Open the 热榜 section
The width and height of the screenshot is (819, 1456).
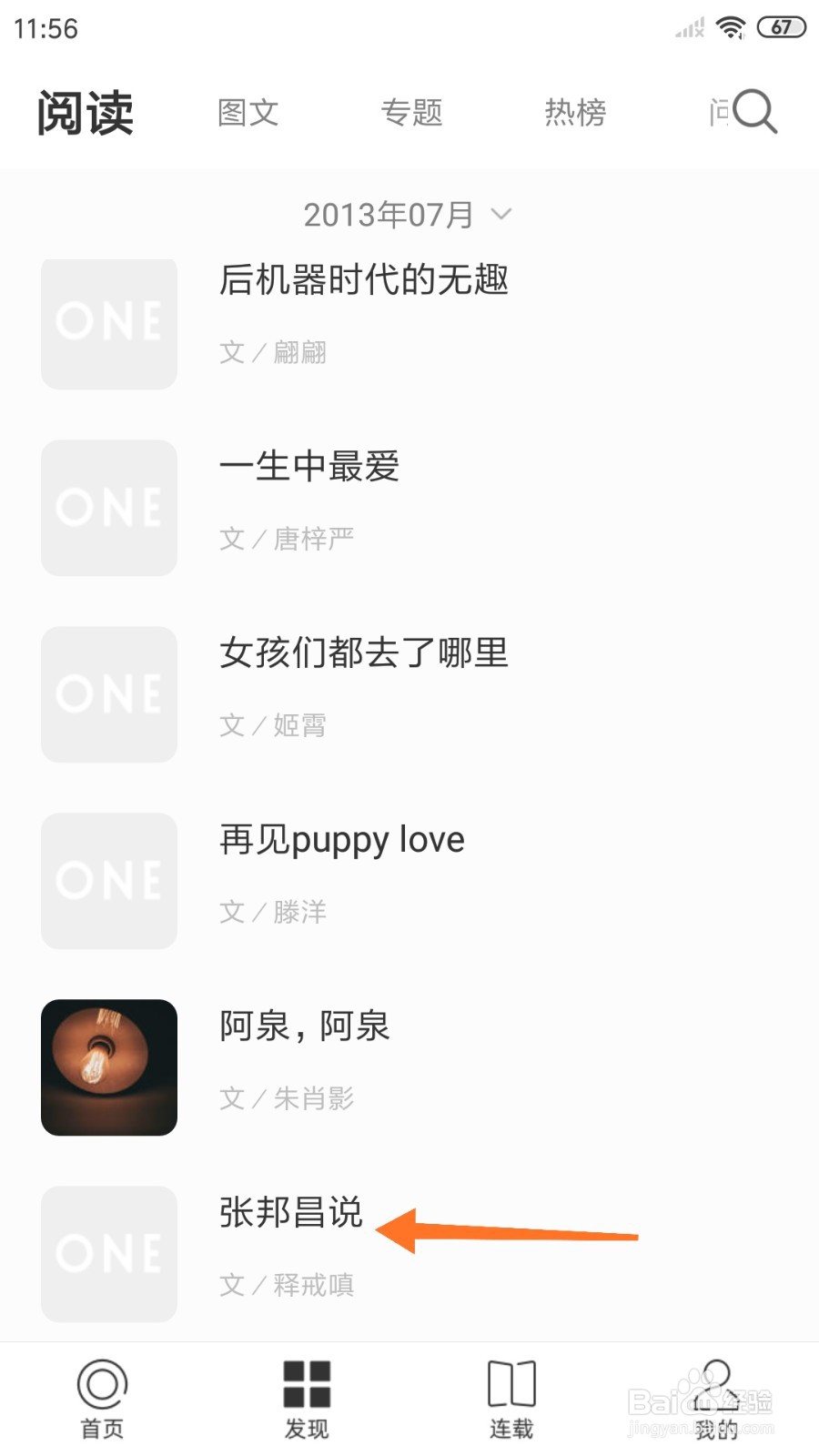pos(575,112)
